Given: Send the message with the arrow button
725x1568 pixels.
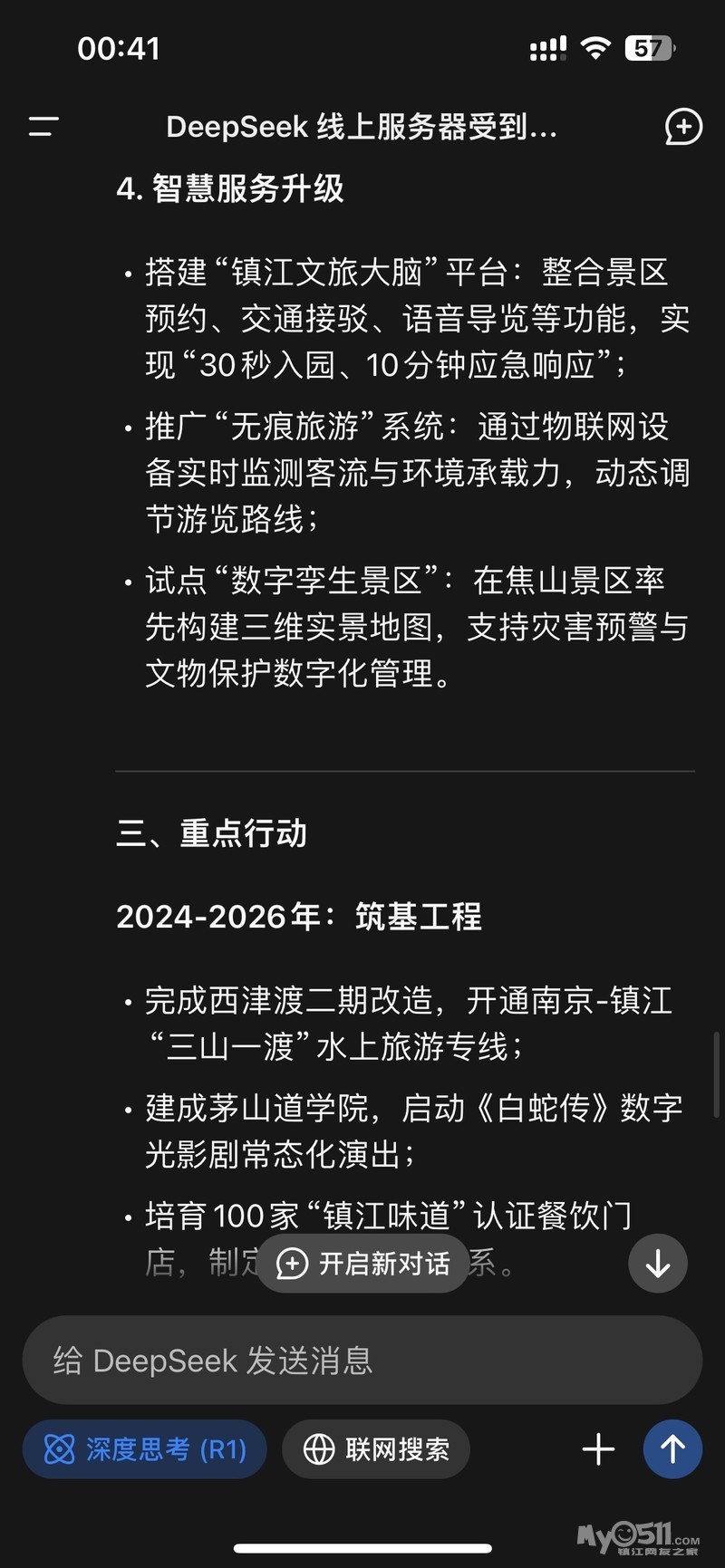Looking at the screenshot, I should (x=672, y=1449).
